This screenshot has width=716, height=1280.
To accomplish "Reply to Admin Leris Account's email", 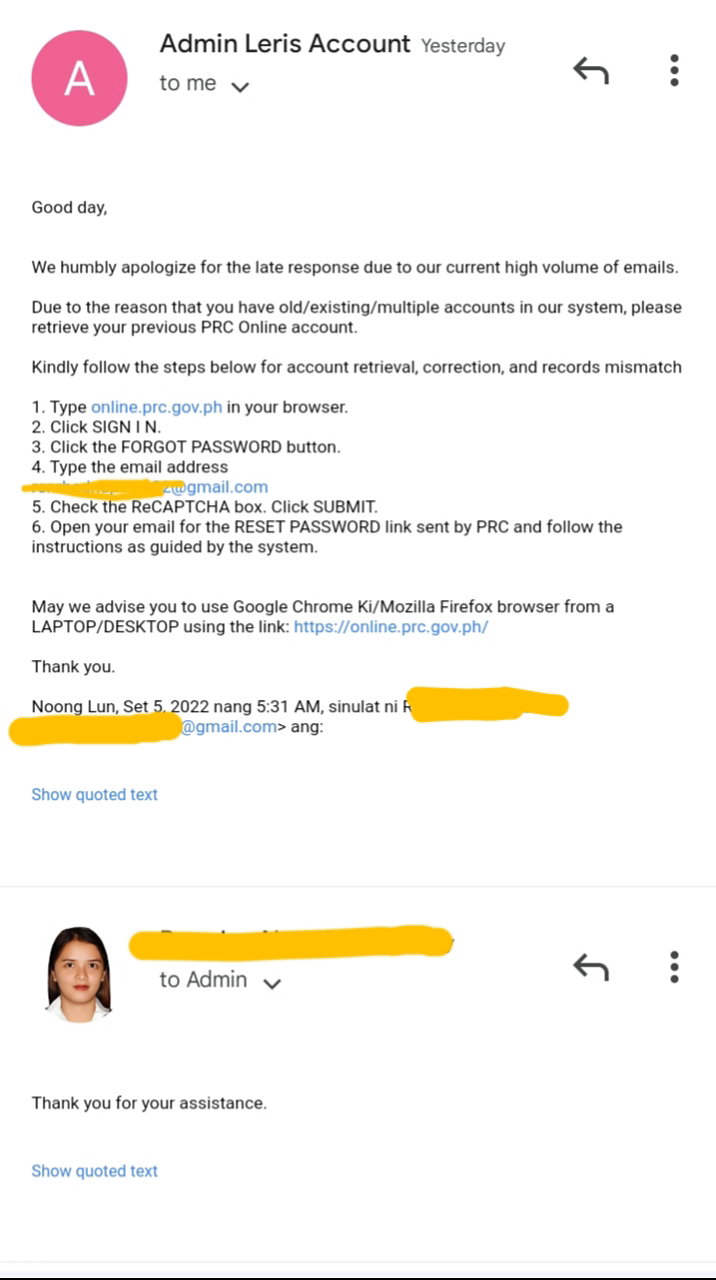I will click(590, 71).
